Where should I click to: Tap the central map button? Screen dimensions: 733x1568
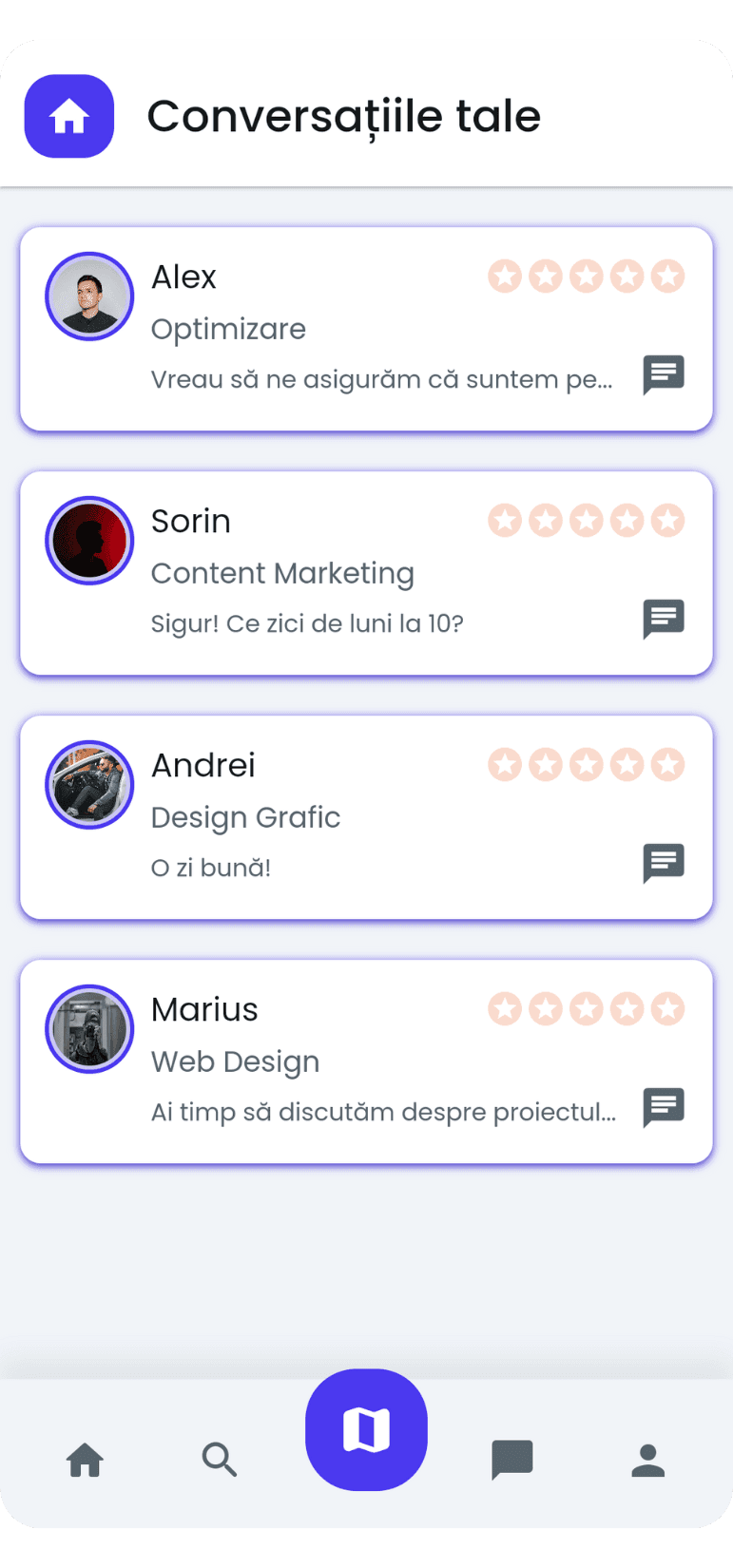tap(366, 1429)
